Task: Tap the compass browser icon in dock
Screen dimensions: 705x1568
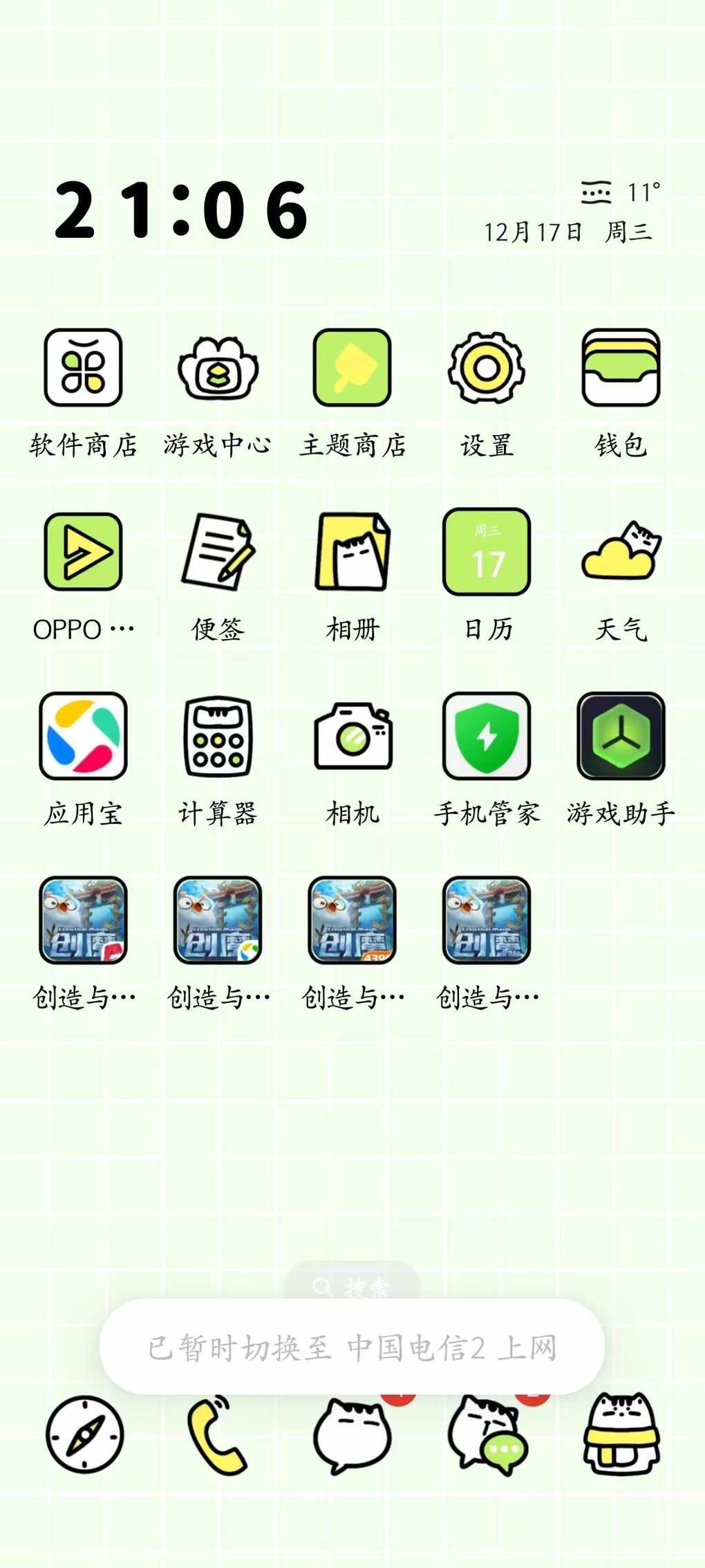Action: click(84, 1434)
